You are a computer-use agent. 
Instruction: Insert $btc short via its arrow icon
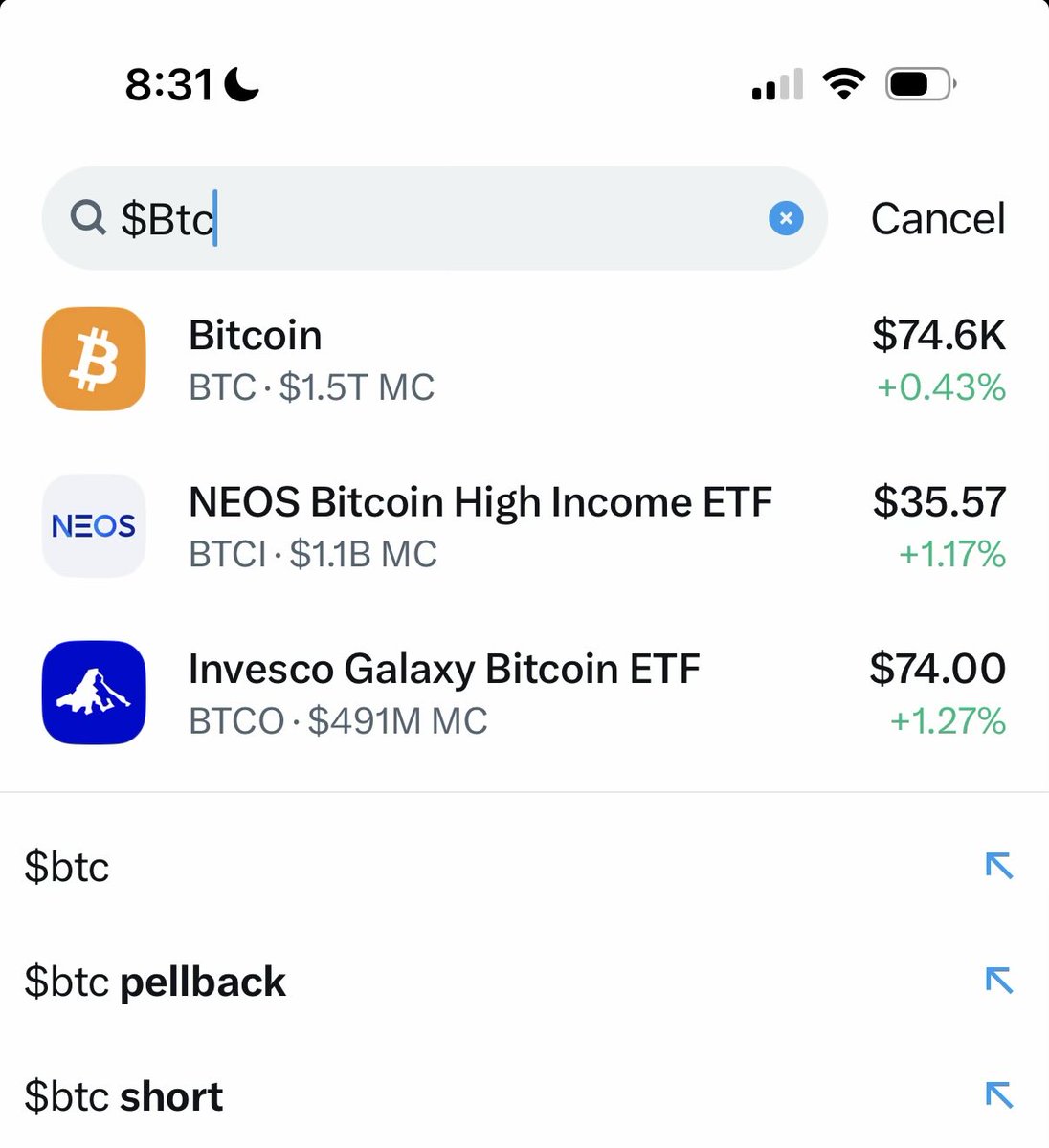point(998,1095)
